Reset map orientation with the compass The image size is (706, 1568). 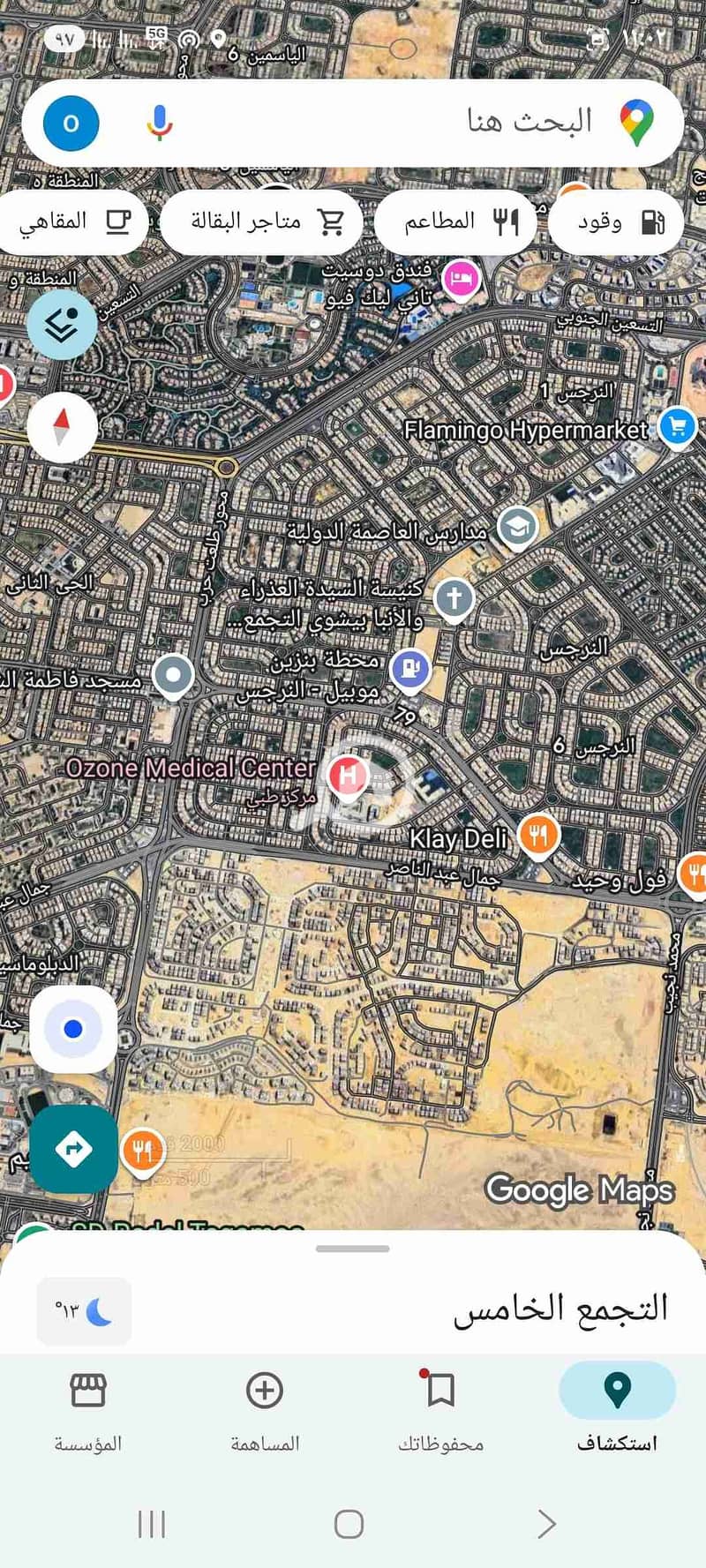point(62,427)
